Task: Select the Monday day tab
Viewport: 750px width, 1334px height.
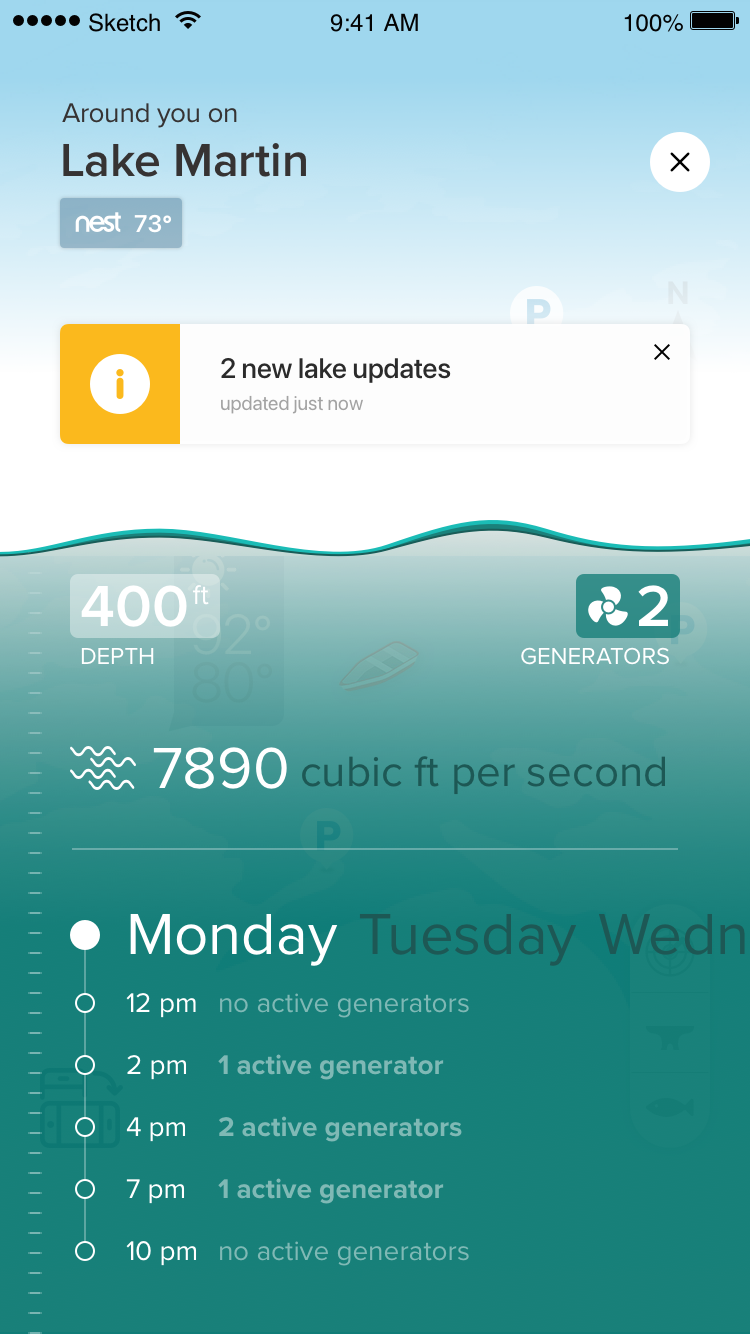Action: 231,936
